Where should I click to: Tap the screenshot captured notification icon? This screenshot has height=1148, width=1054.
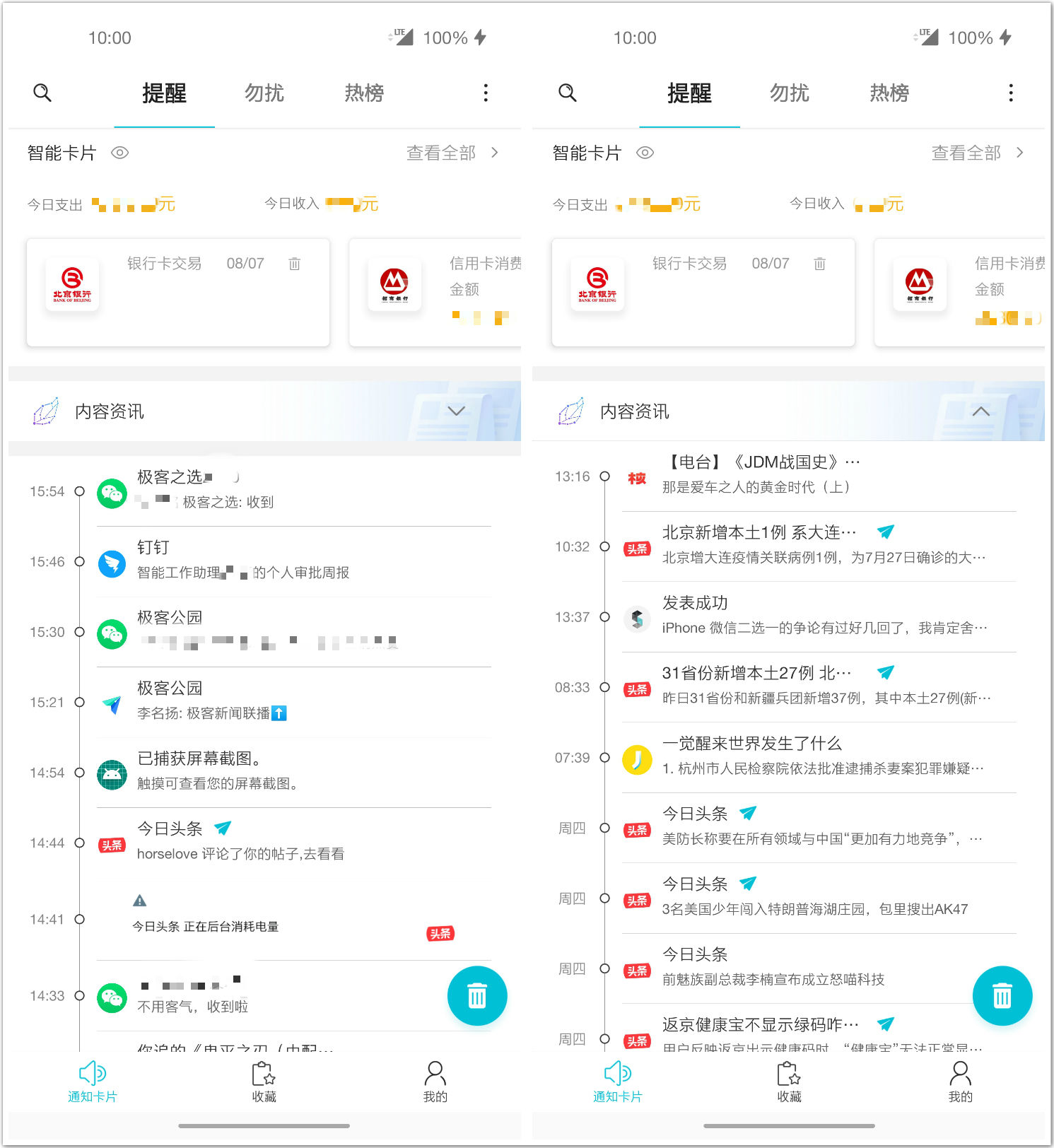(112, 773)
